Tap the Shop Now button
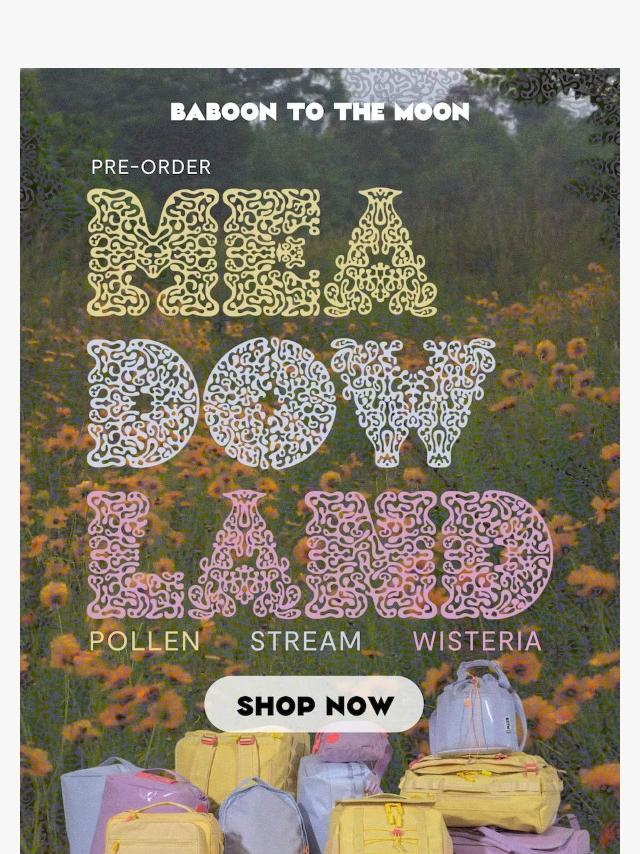 pyautogui.click(x=314, y=704)
